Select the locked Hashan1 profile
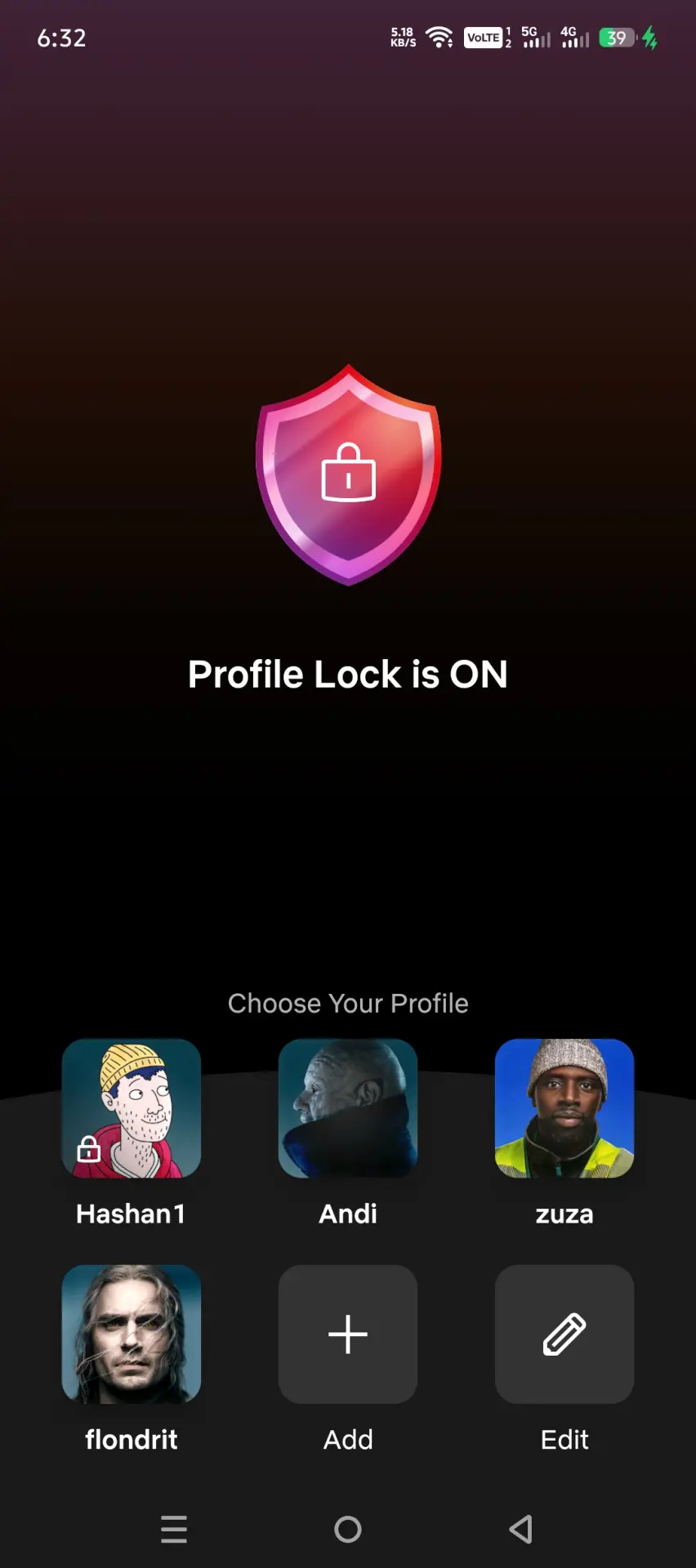This screenshot has width=696, height=1568. (132, 1108)
